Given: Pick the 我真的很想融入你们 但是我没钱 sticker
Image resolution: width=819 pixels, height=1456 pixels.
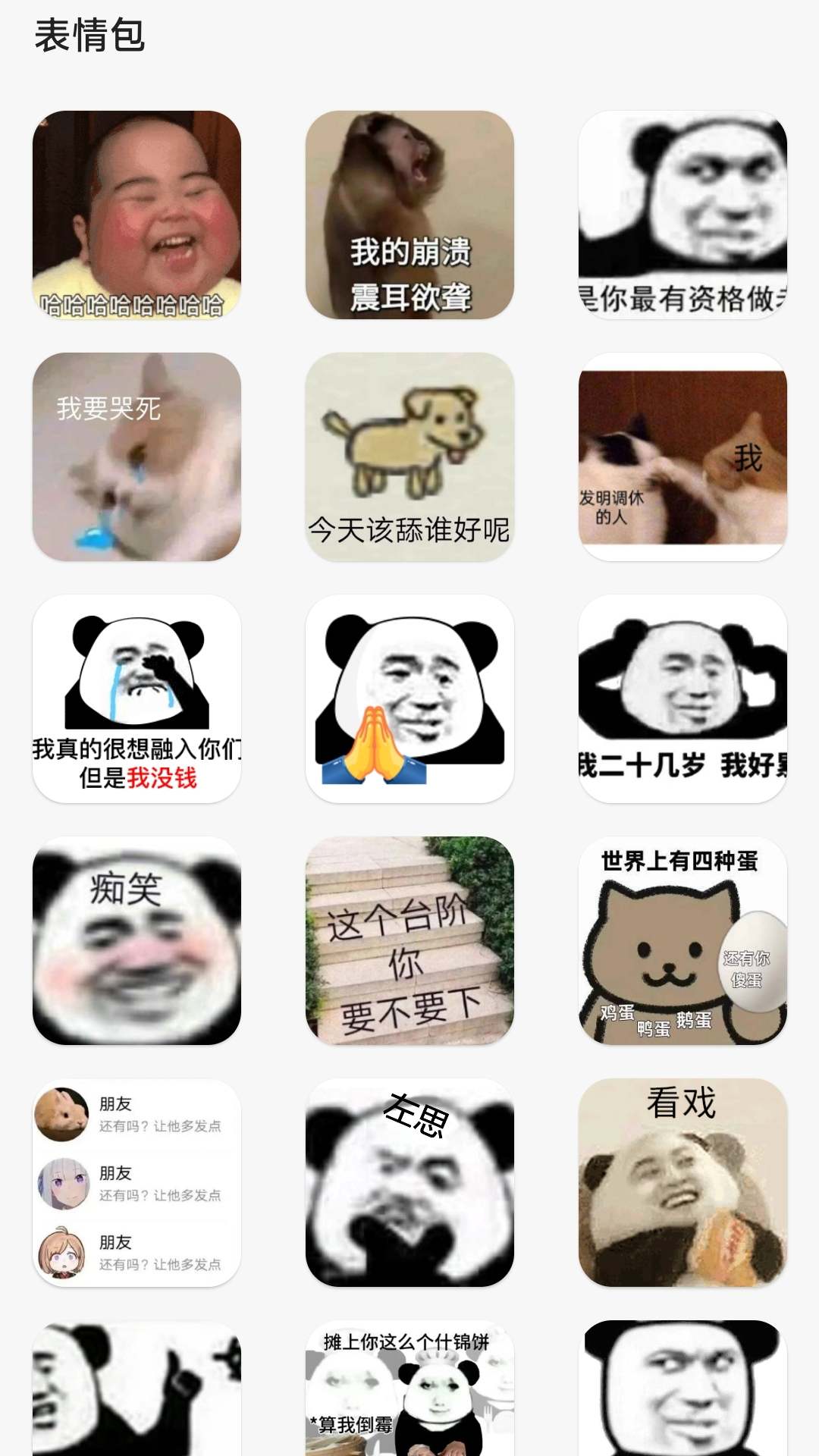Looking at the screenshot, I should click(136, 698).
